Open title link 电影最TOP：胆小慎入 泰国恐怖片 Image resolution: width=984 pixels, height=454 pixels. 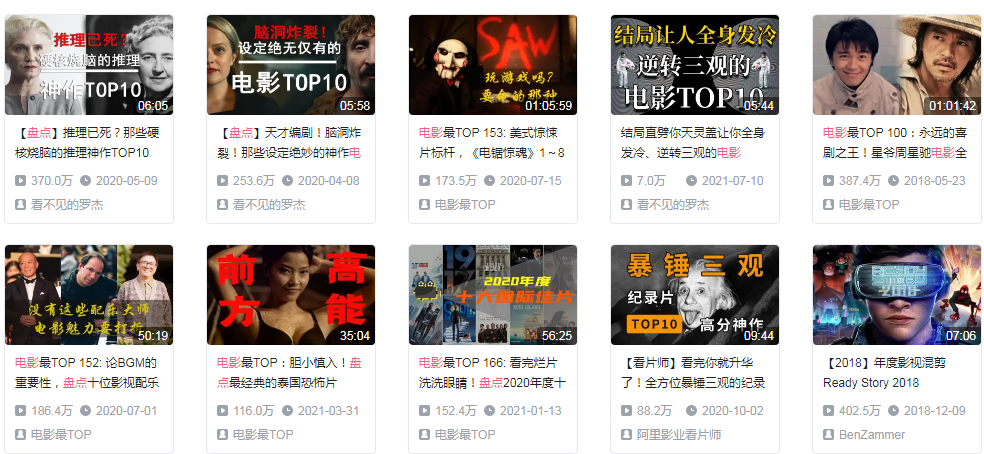click(x=290, y=372)
